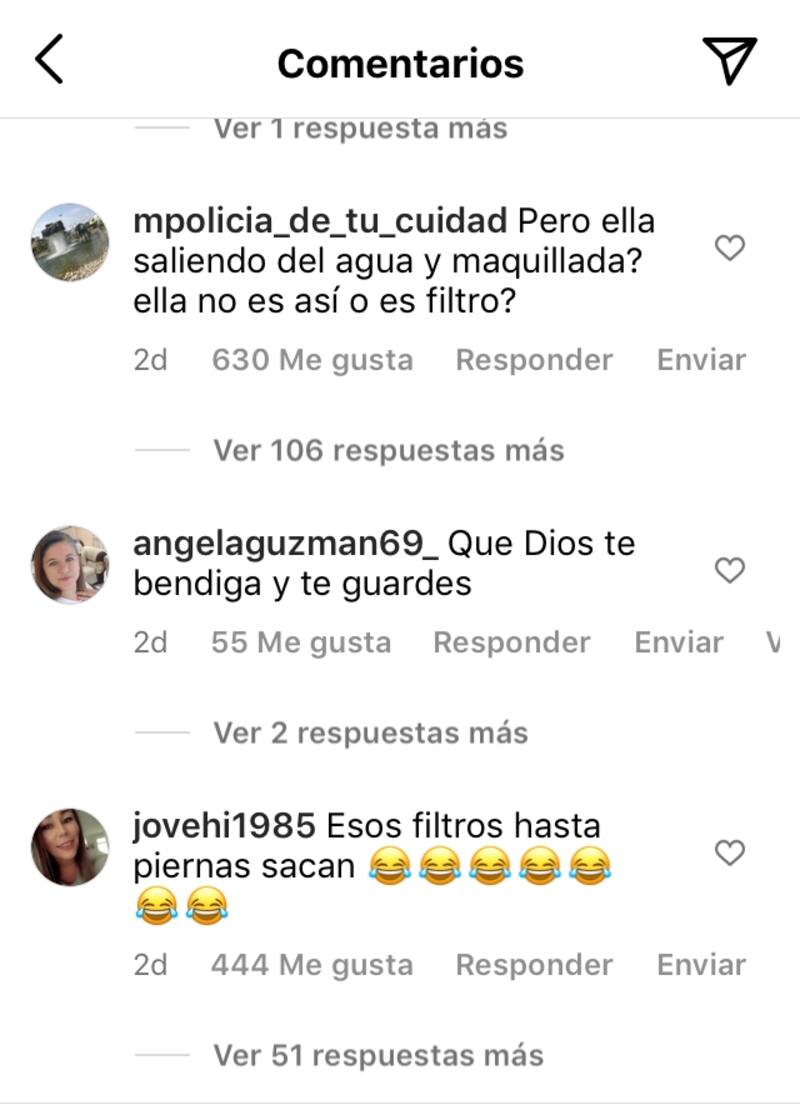
Task: View 630 Me gusta likes list
Action: pyautogui.click(x=312, y=360)
